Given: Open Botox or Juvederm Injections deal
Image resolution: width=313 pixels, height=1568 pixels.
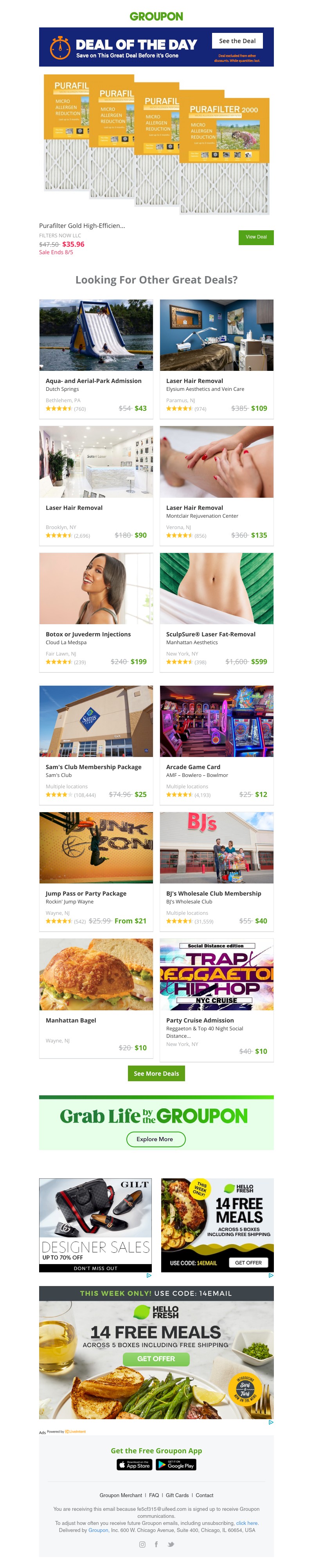Looking at the screenshot, I should [x=88, y=634].
